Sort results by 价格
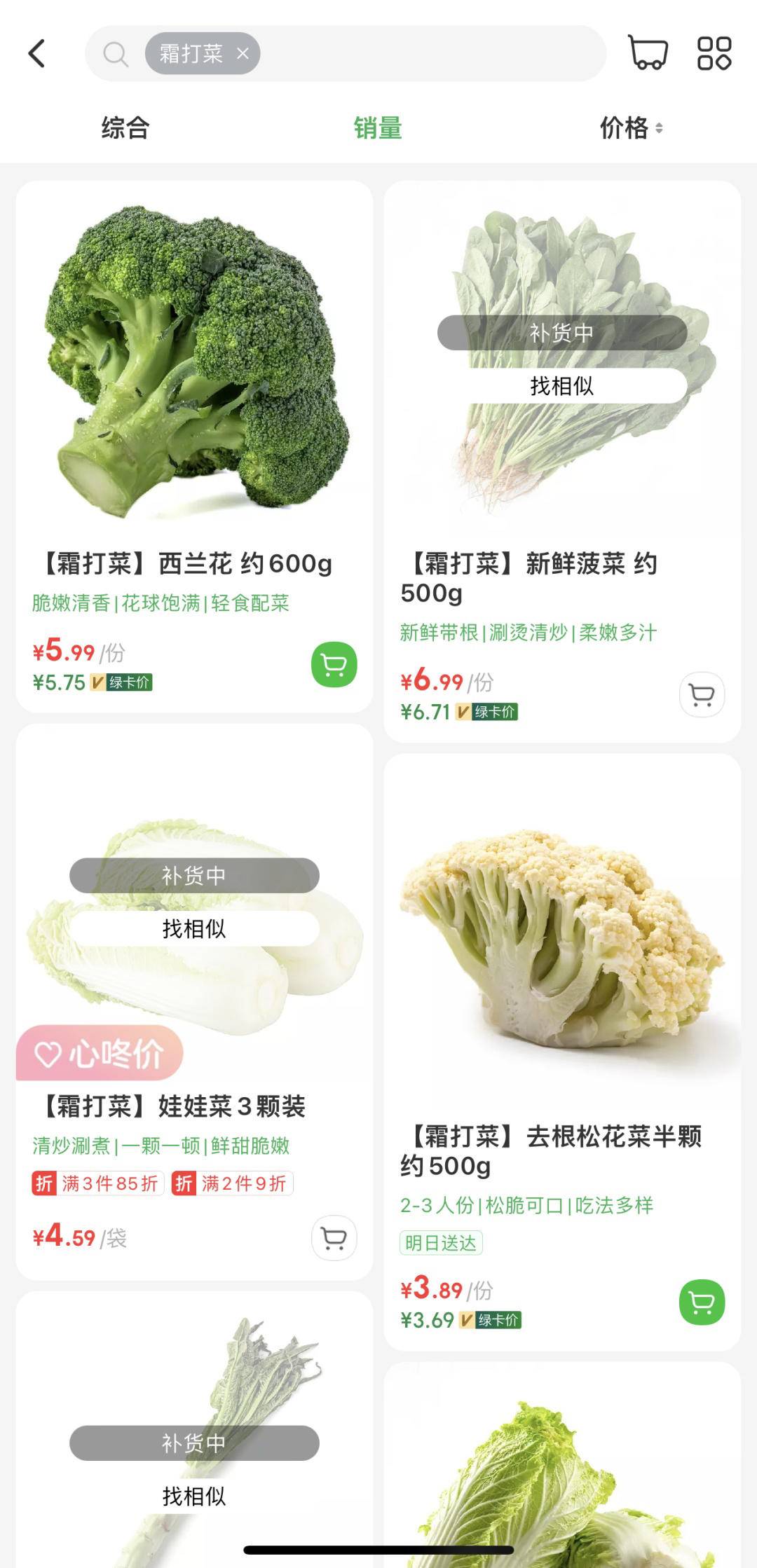 630,128
